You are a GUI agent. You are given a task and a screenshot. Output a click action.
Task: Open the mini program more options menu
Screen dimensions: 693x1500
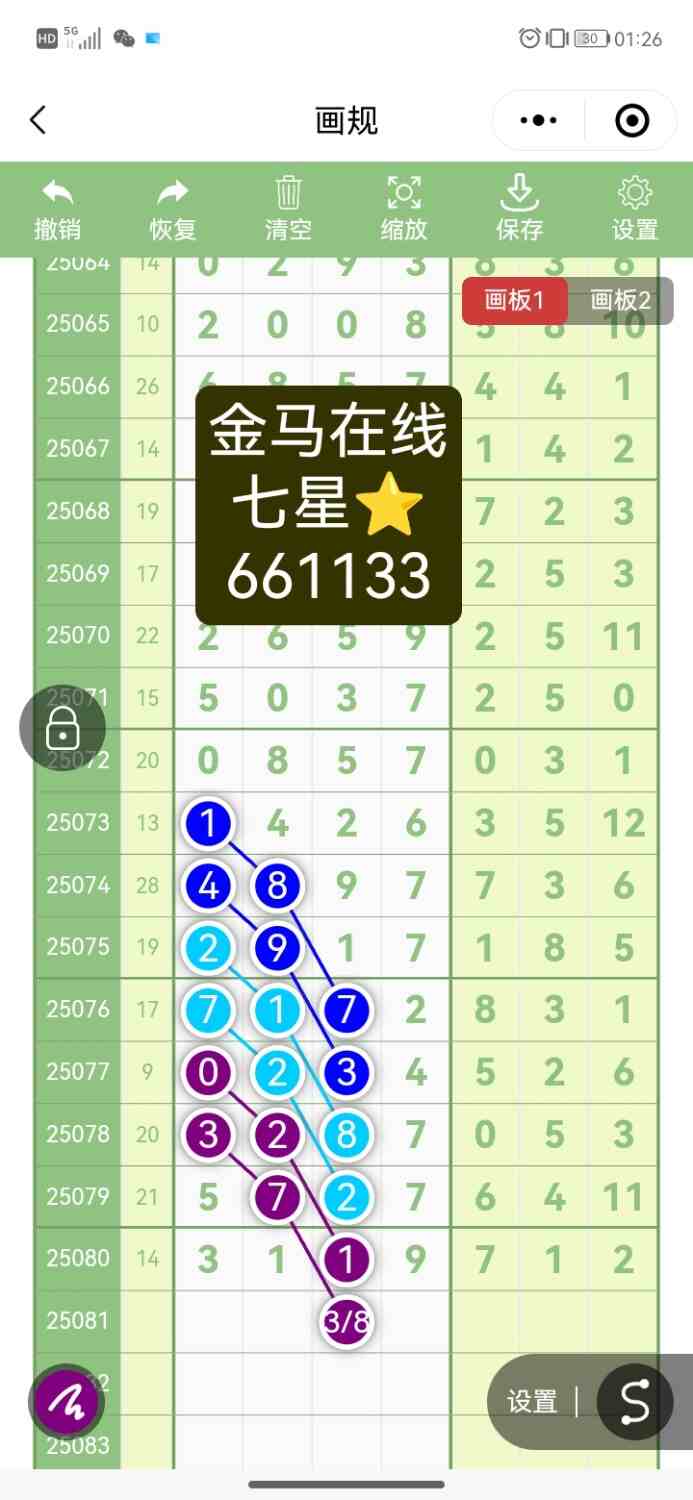tap(539, 121)
